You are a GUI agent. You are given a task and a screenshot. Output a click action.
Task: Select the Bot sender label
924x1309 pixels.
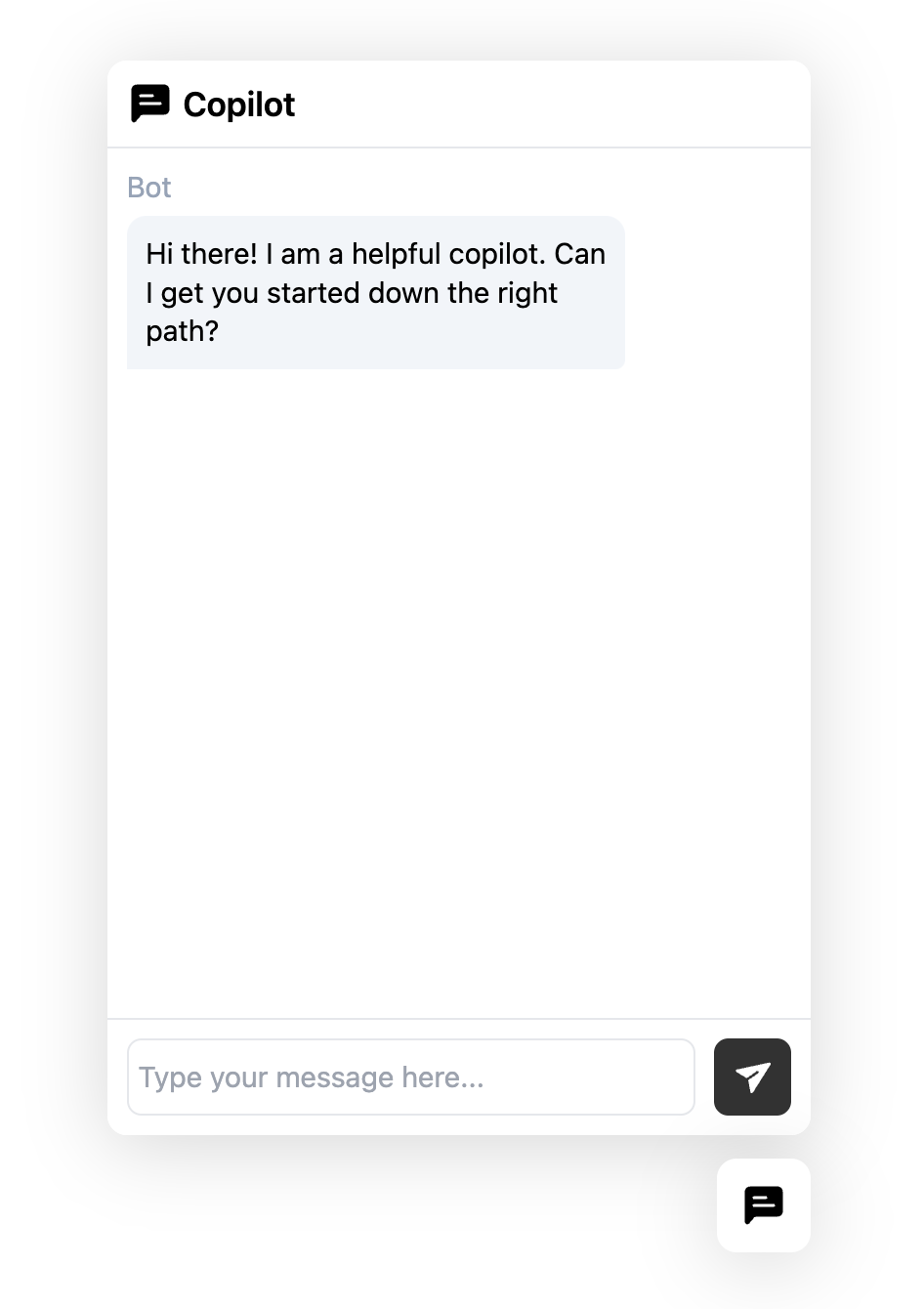[x=148, y=187]
